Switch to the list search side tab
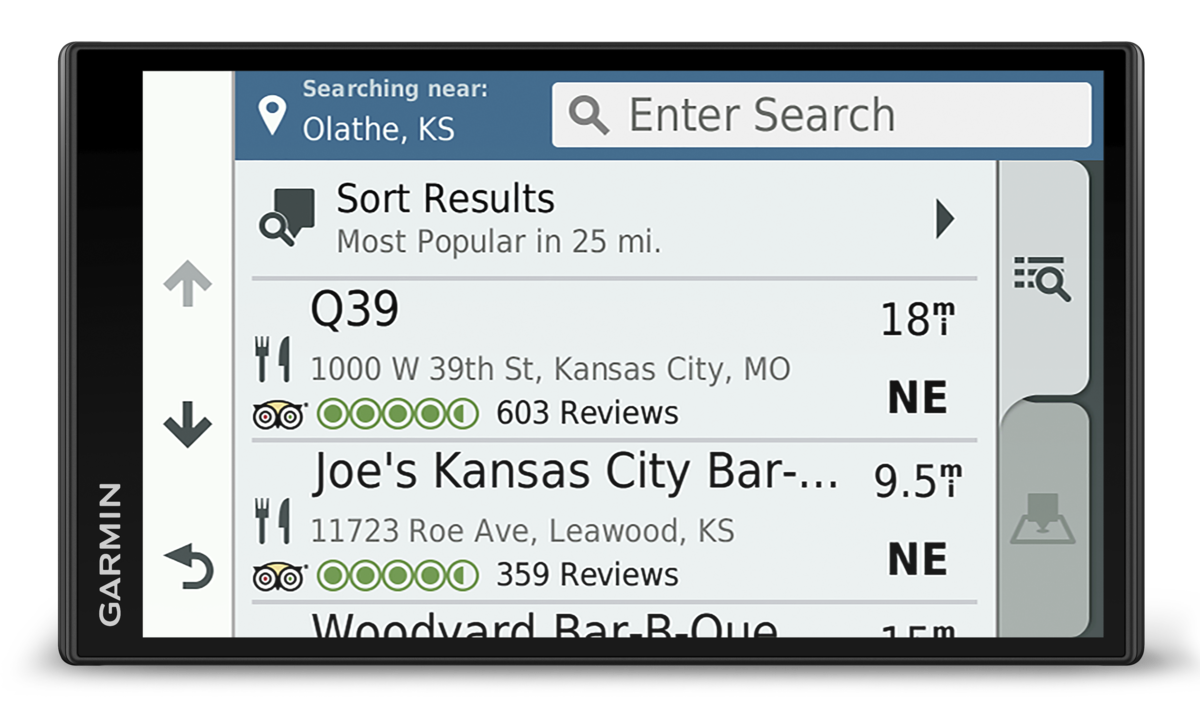The image size is (1200, 722). 1043,278
